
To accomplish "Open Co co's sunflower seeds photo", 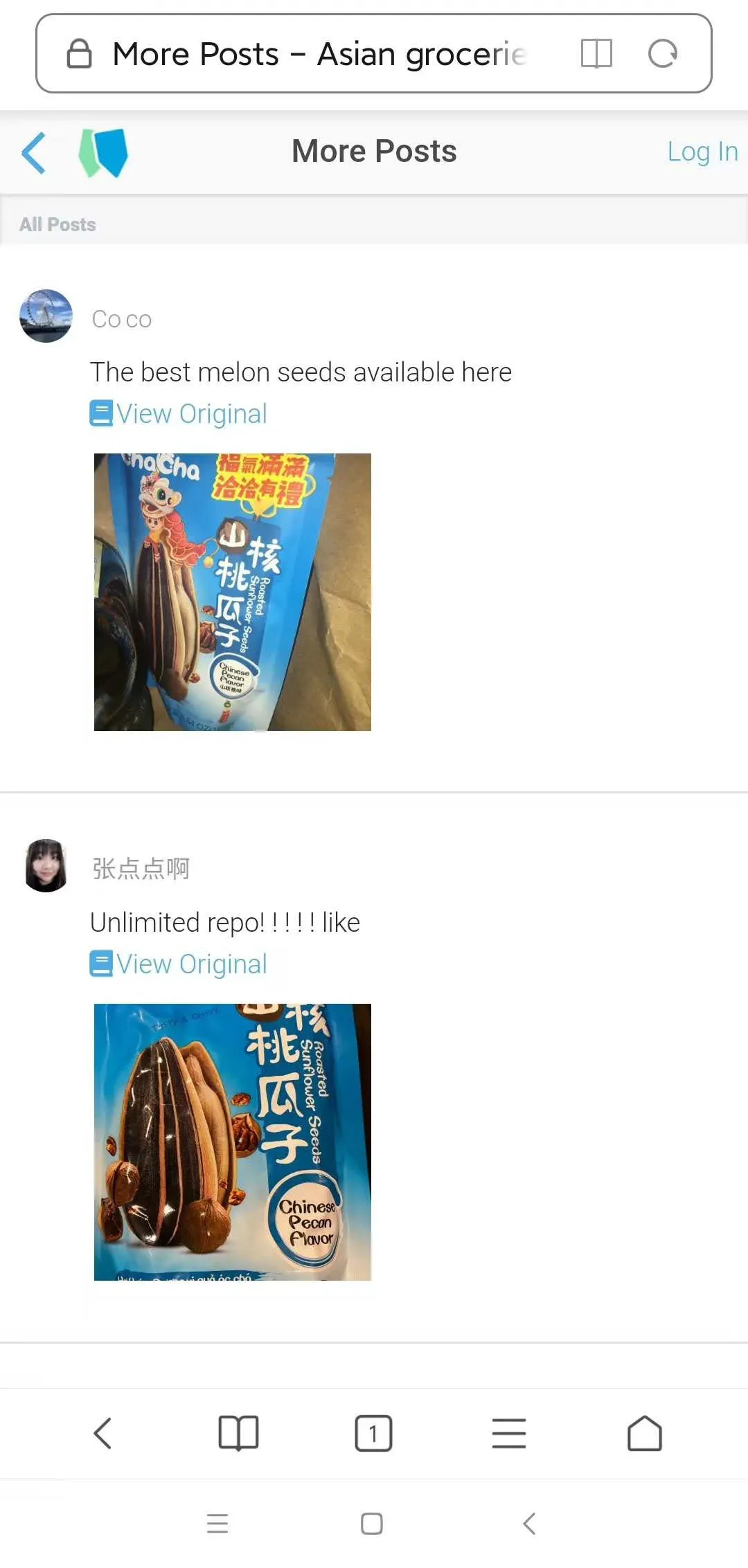I will pos(233,592).
